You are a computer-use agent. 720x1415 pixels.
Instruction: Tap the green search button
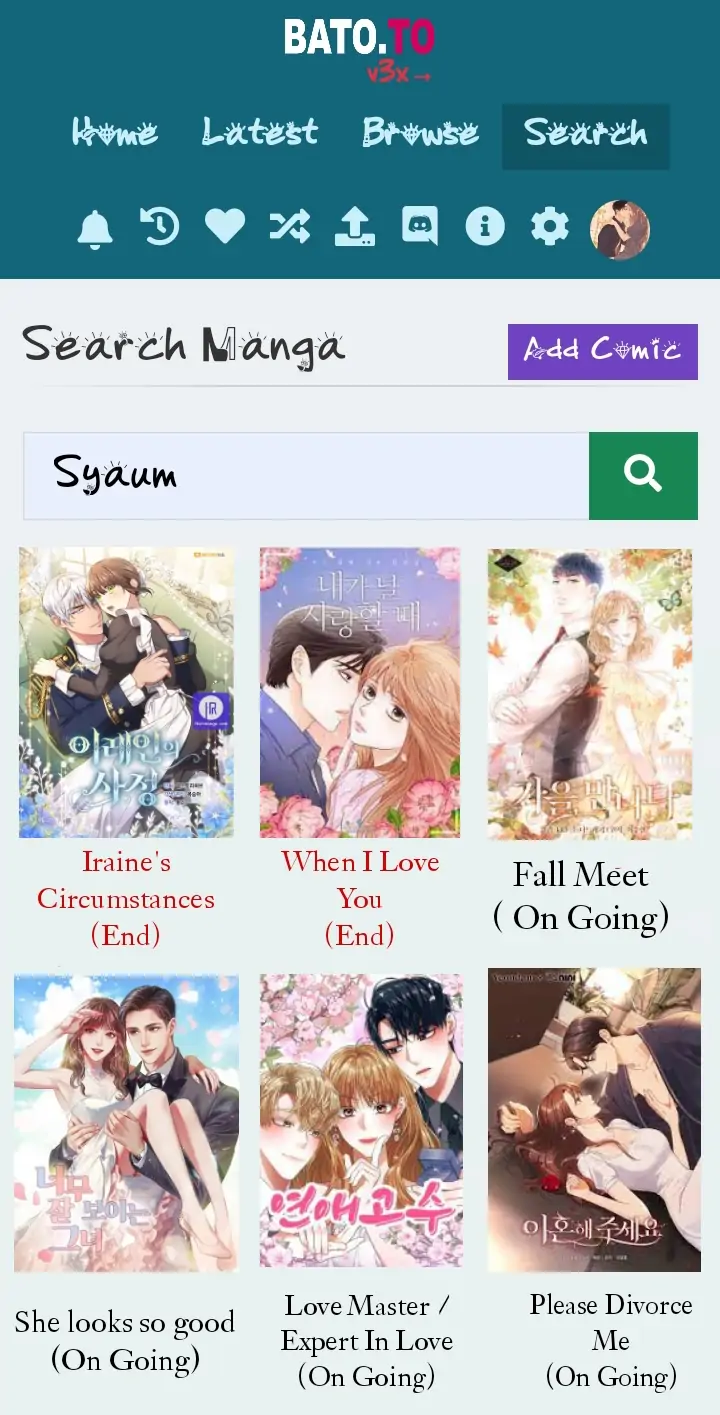pyautogui.click(x=643, y=476)
